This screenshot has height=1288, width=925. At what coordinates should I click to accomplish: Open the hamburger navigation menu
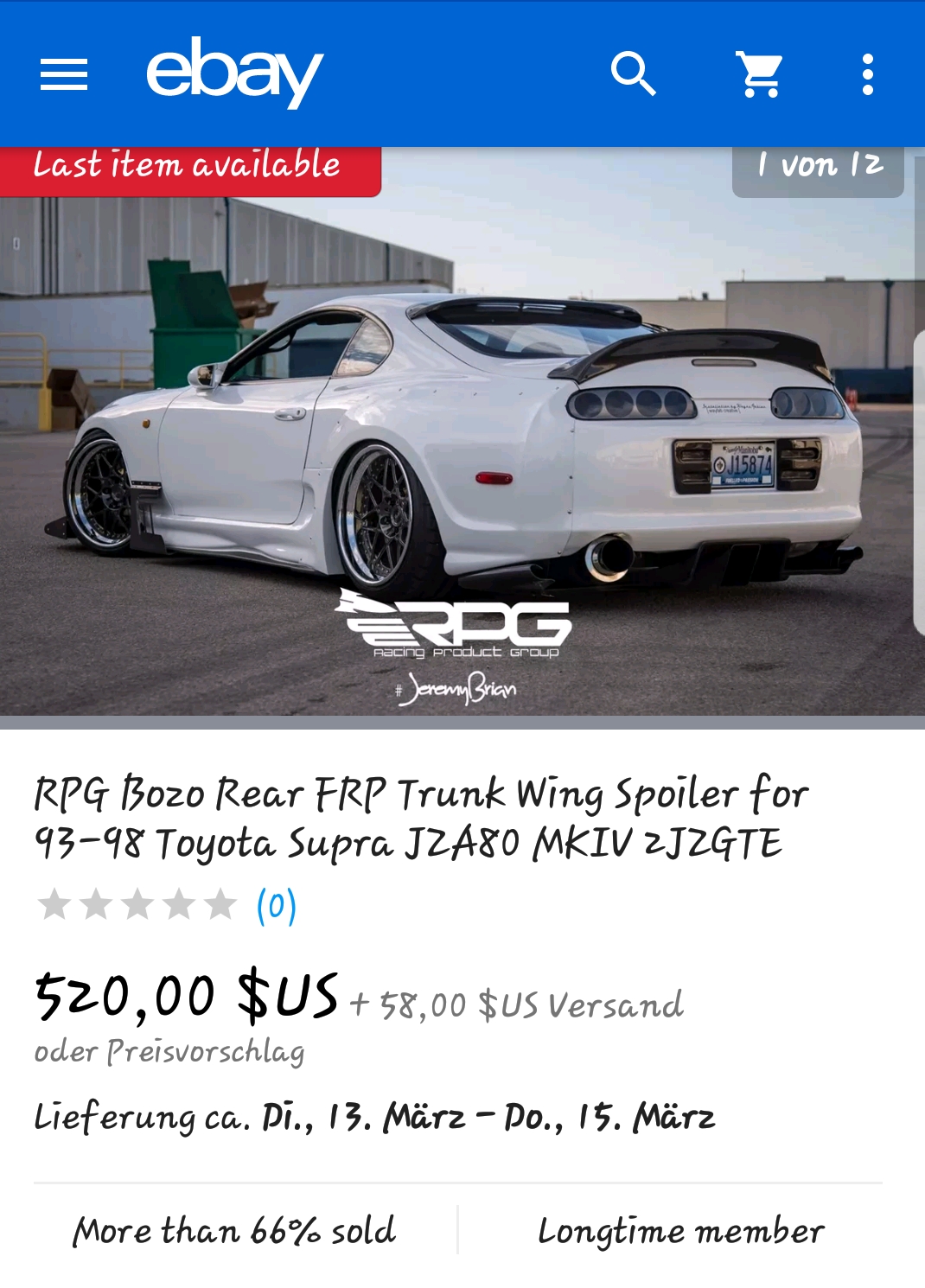(x=64, y=74)
